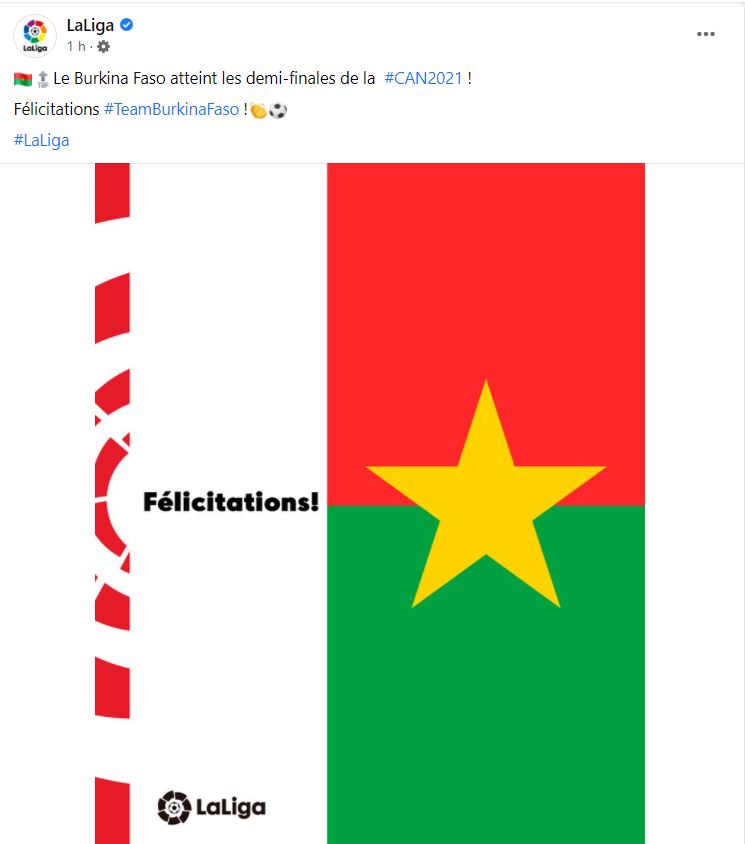Tap the #LaLiga hashtag
This screenshot has width=745, height=844.
tap(42, 140)
